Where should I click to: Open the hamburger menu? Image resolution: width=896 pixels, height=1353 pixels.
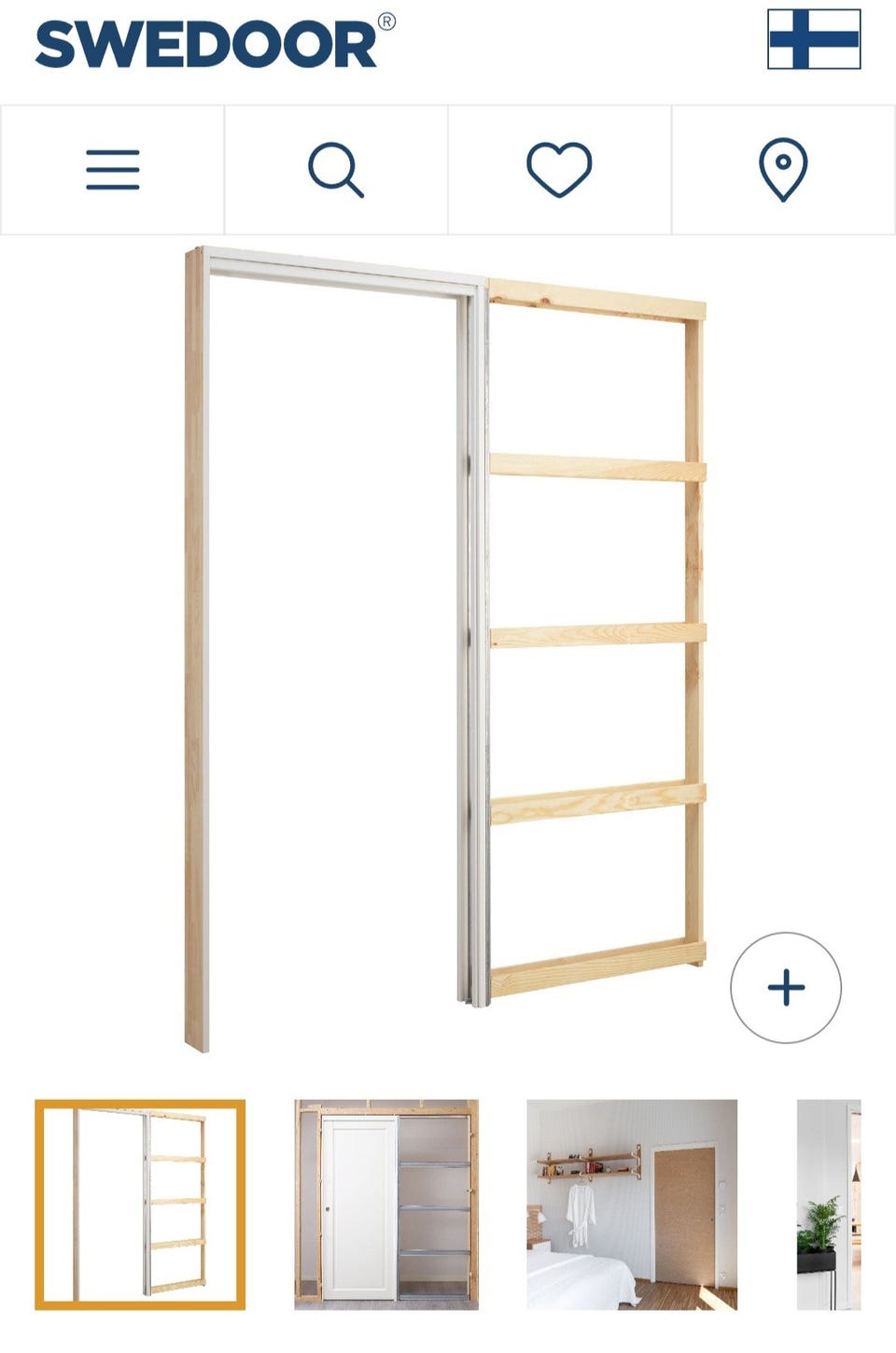point(113,170)
